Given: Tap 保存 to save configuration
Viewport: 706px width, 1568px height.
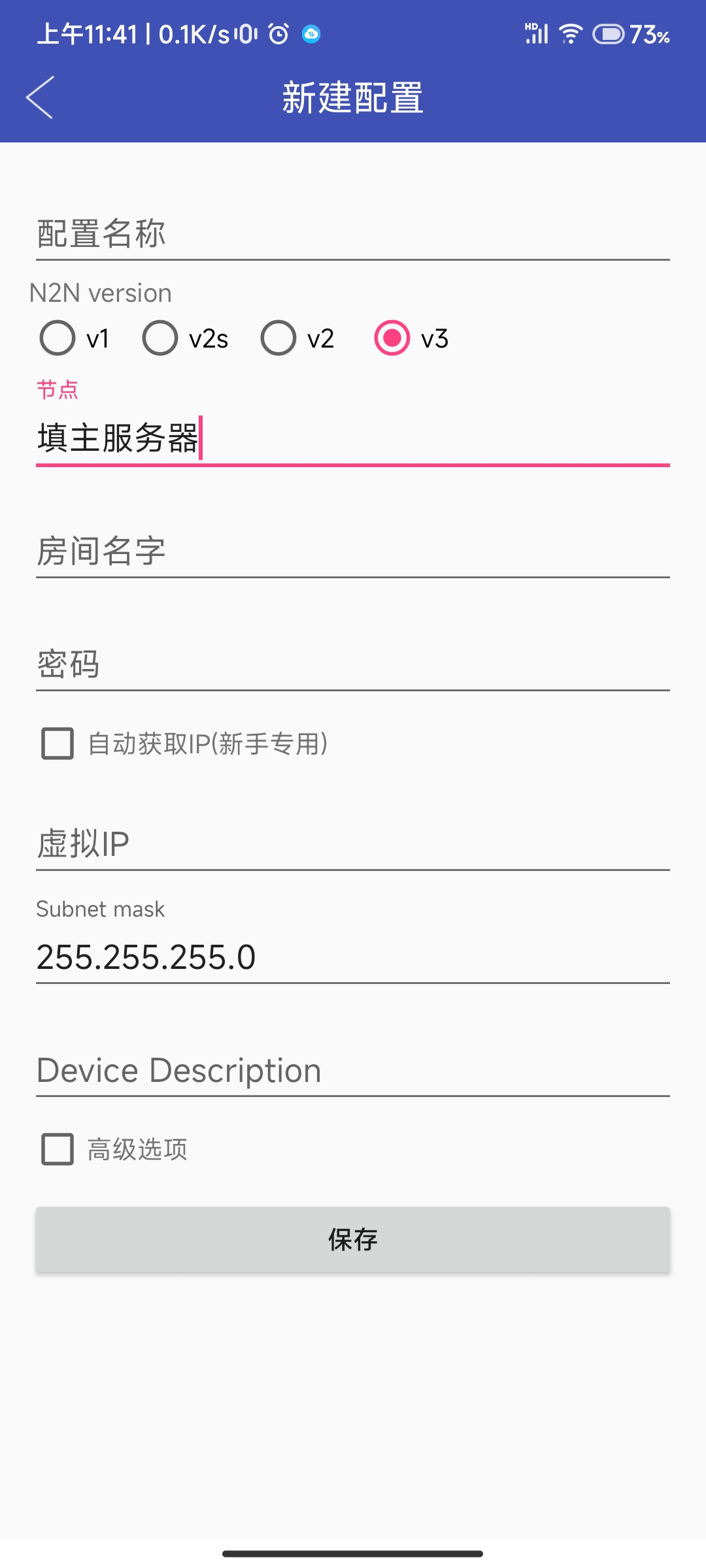Looking at the screenshot, I should (x=353, y=1239).
